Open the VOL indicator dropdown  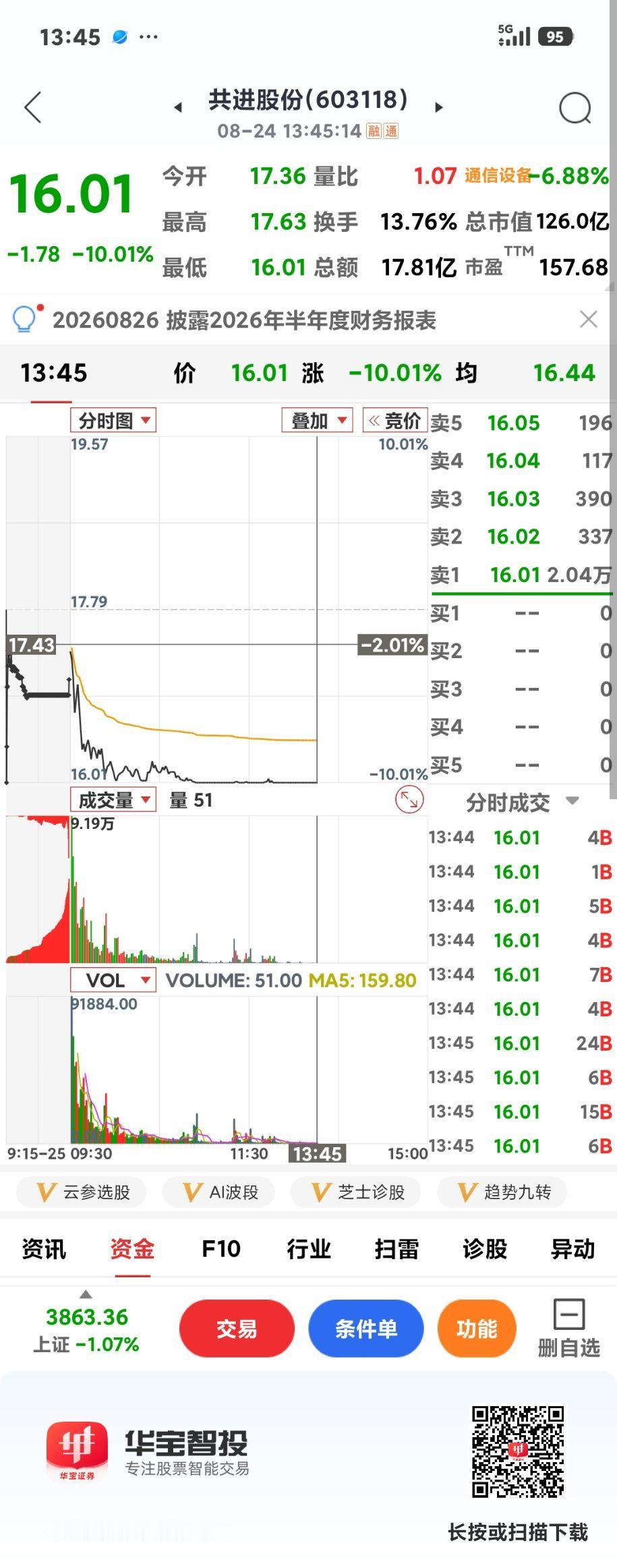tap(113, 980)
